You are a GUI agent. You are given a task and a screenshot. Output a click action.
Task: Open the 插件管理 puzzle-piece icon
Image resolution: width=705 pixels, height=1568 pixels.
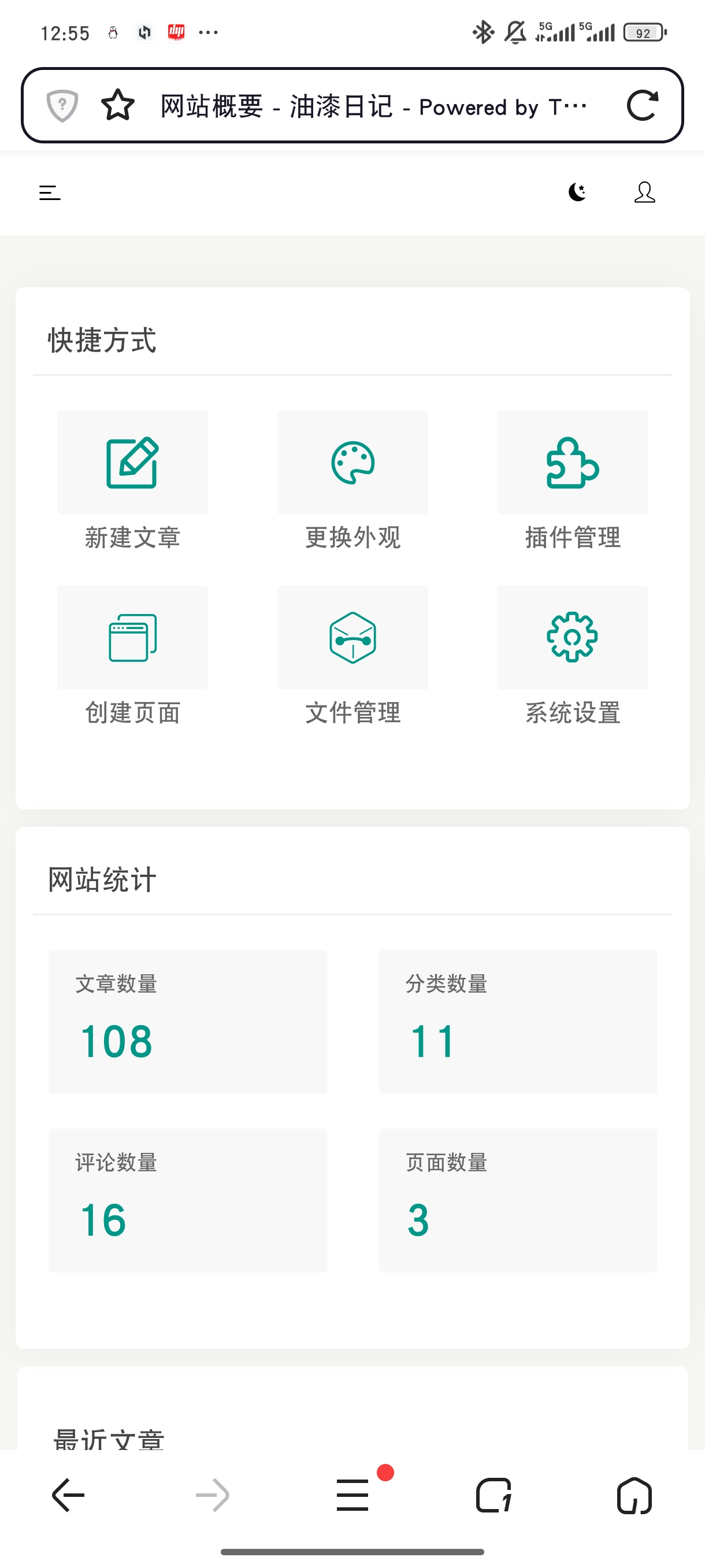(x=572, y=461)
